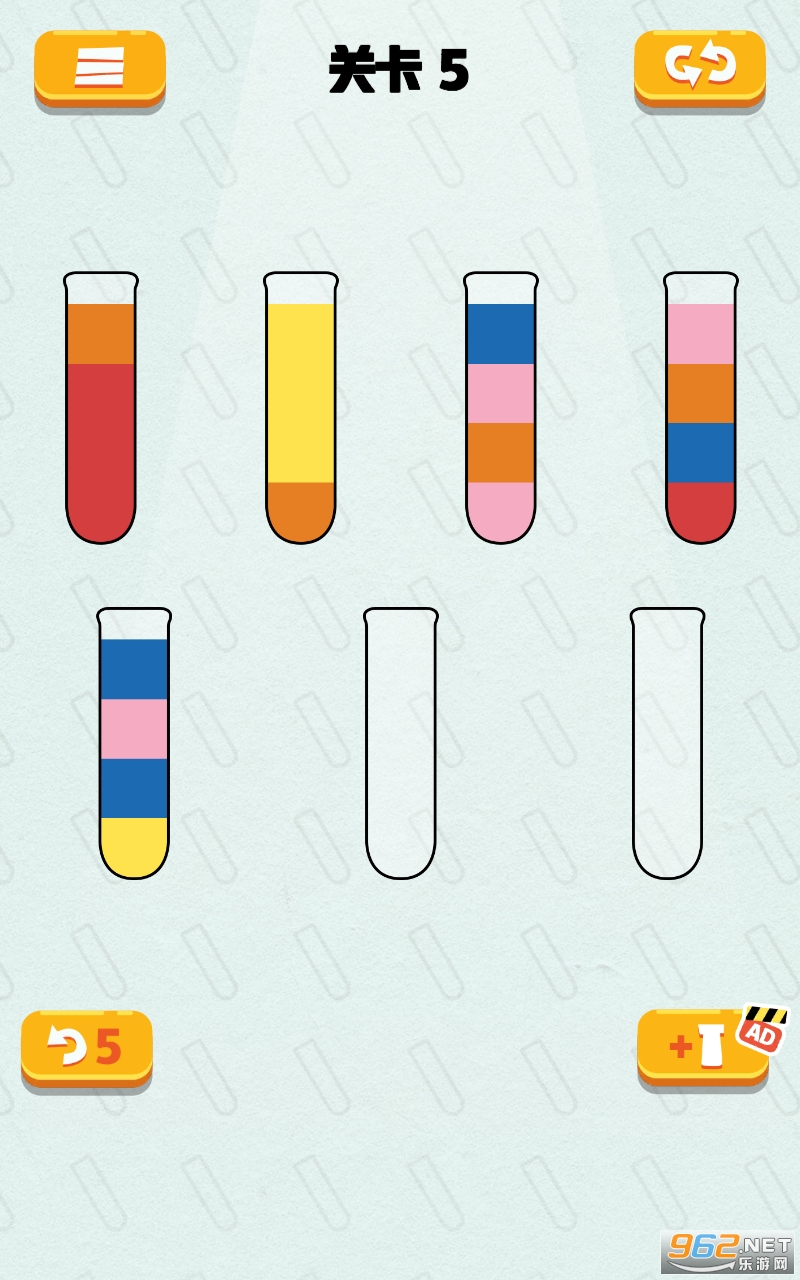Select the mostly yellow tube
Screen dimensions: 800x1280
tap(301, 410)
